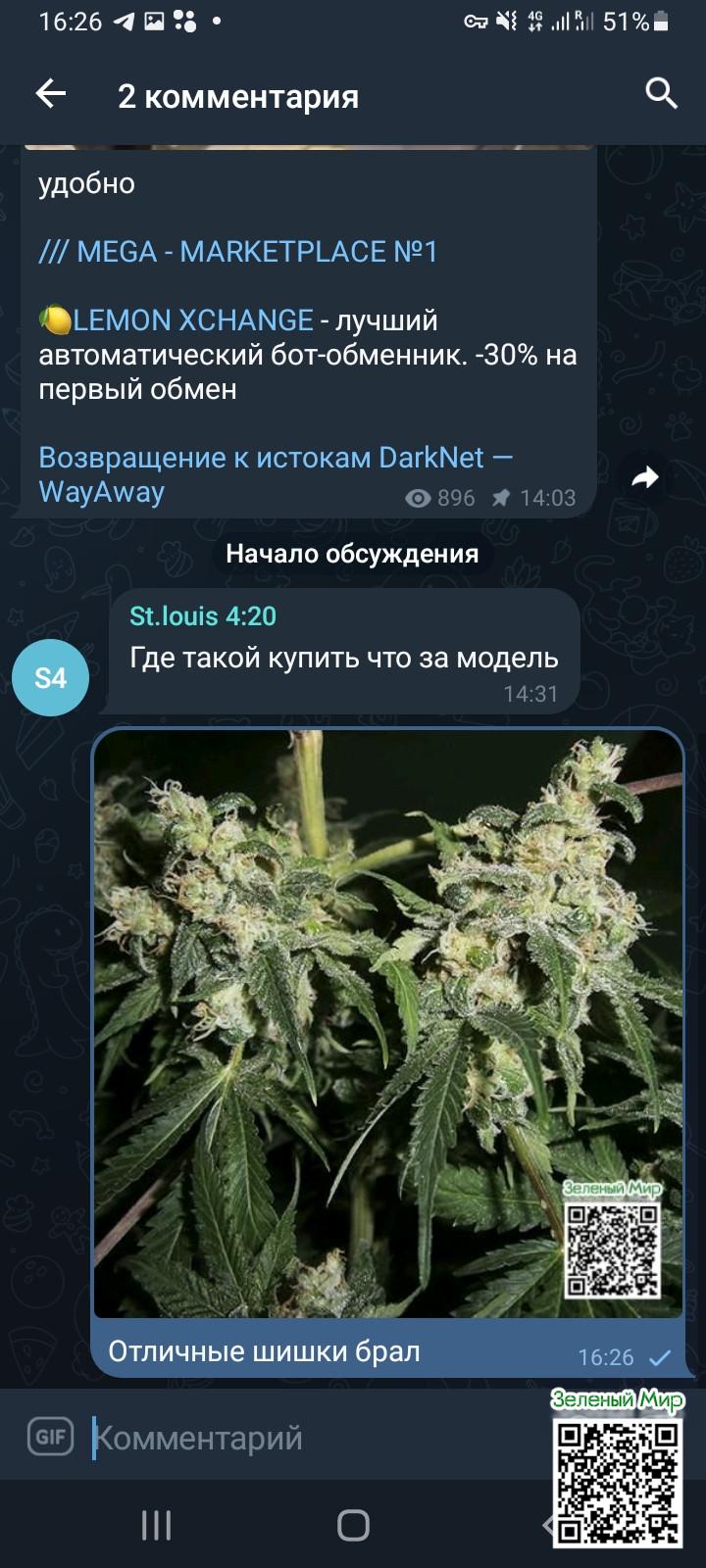The image size is (706, 1568).
Task: Forward the channel post with the share arrow
Action: pos(644,477)
